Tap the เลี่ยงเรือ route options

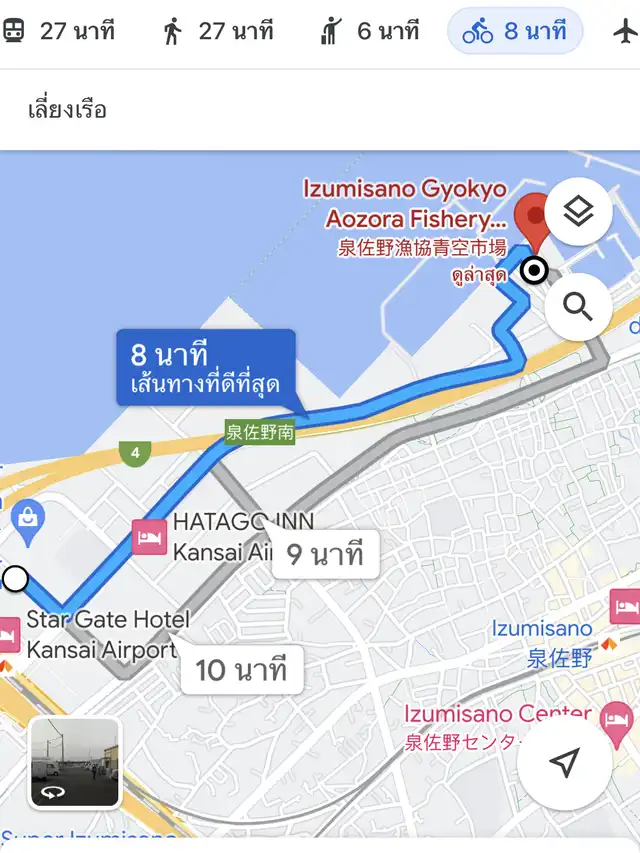(67, 109)
